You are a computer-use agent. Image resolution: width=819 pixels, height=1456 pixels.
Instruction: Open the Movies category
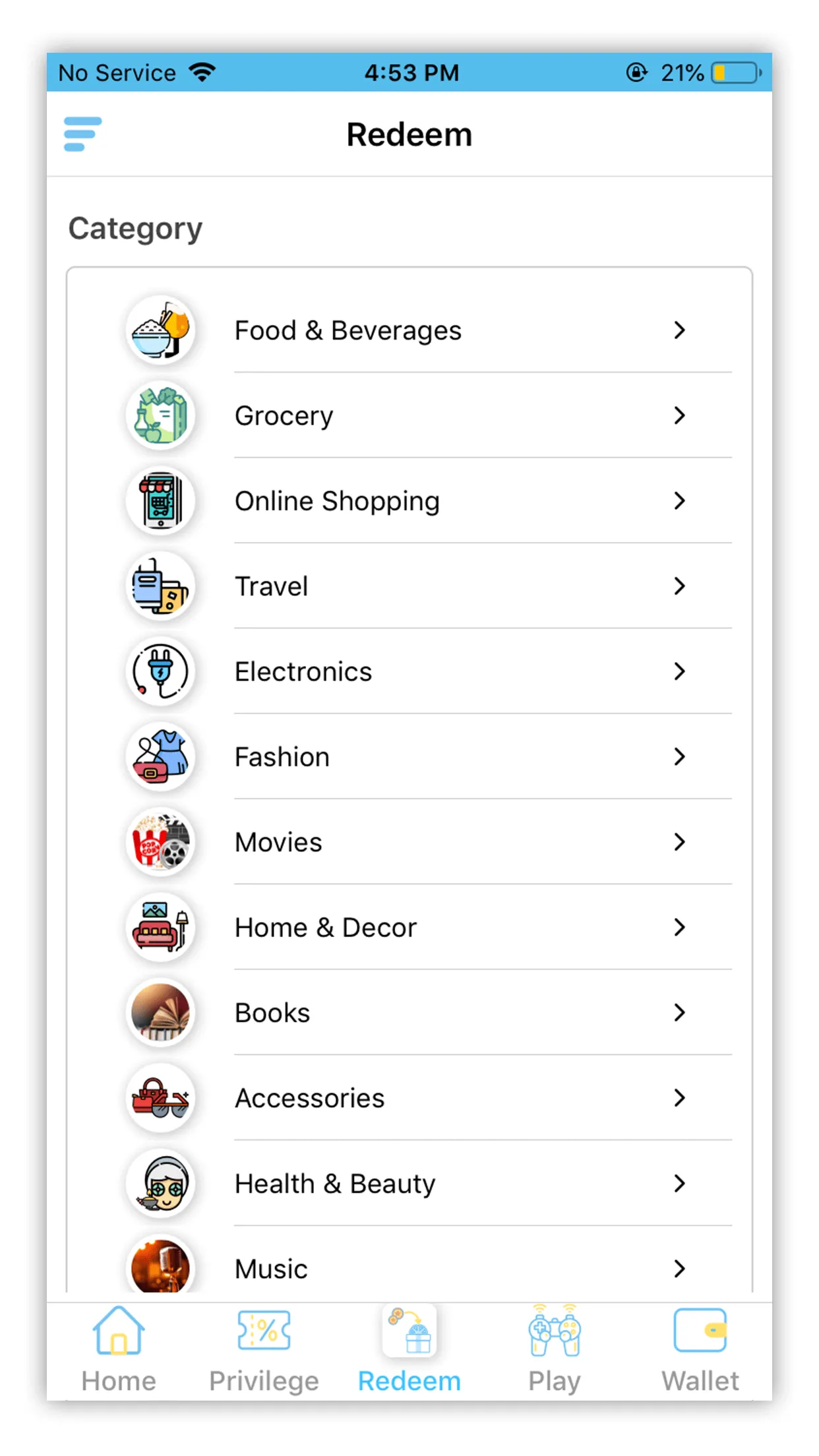[409, 842]
